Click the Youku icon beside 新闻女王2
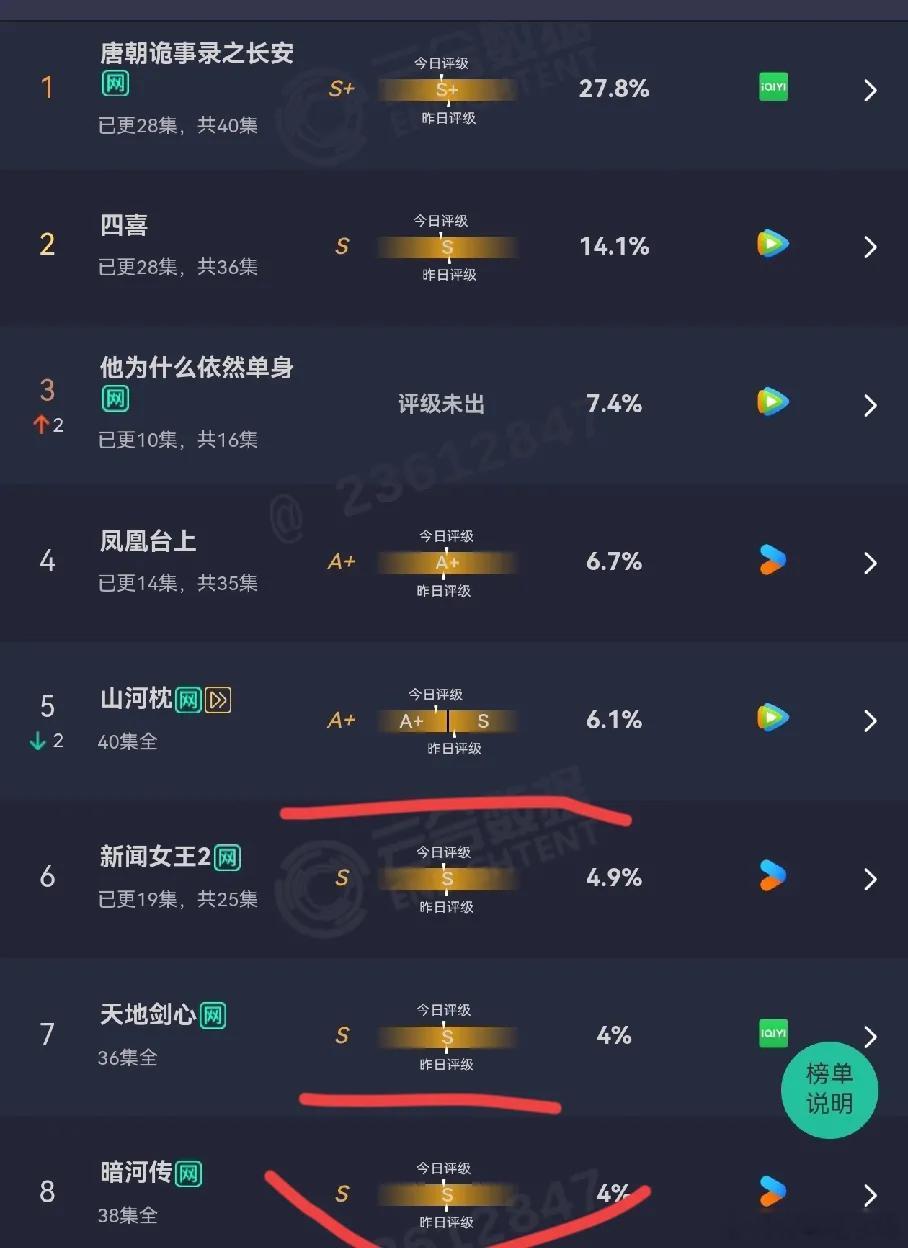This screenshot has width=908, height=1248. pyautogui.click(x=771, y=876)
